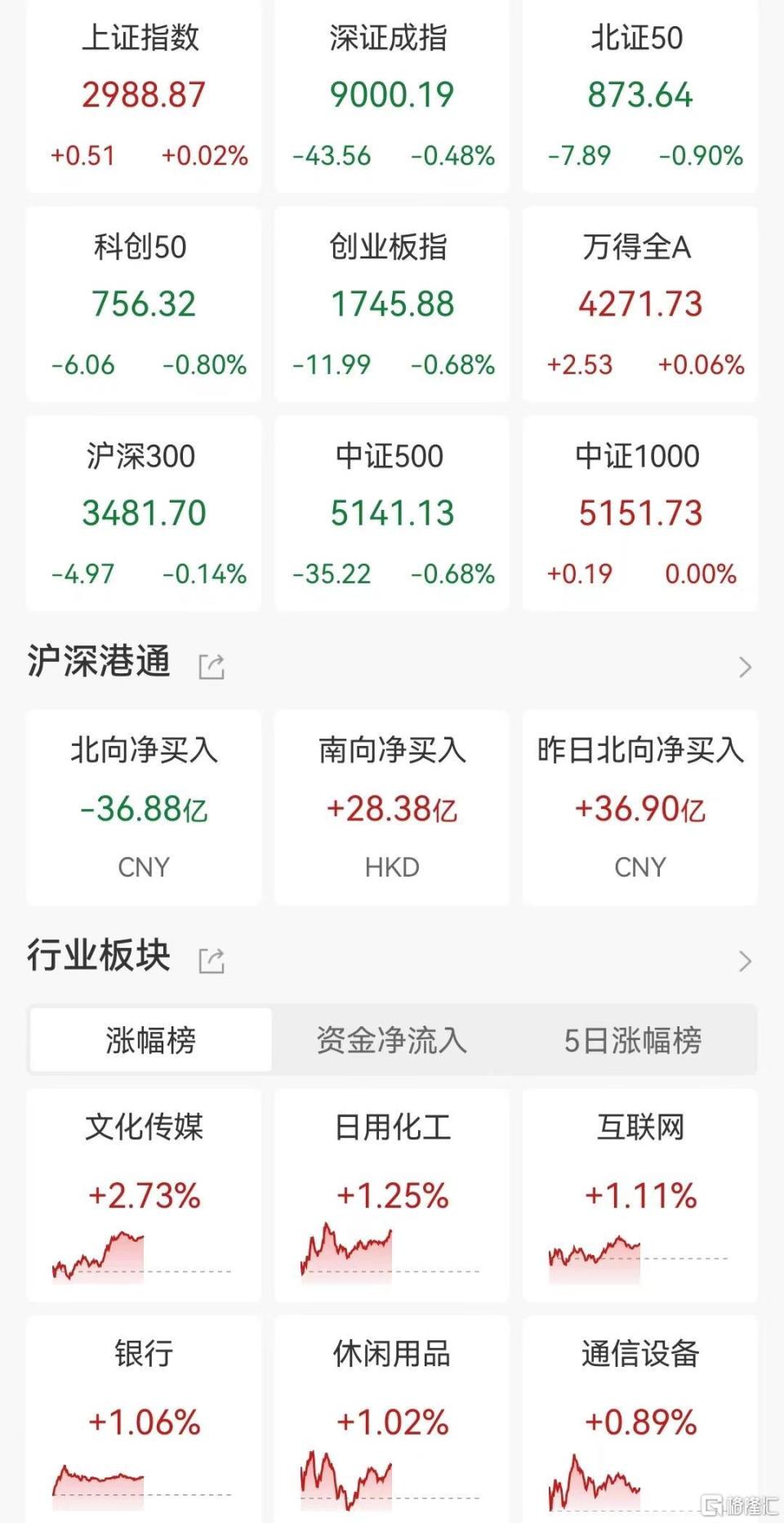784x1523 pixels.
Task: Switch to the 资金净流入 tab
Action: click(391, 1040)
